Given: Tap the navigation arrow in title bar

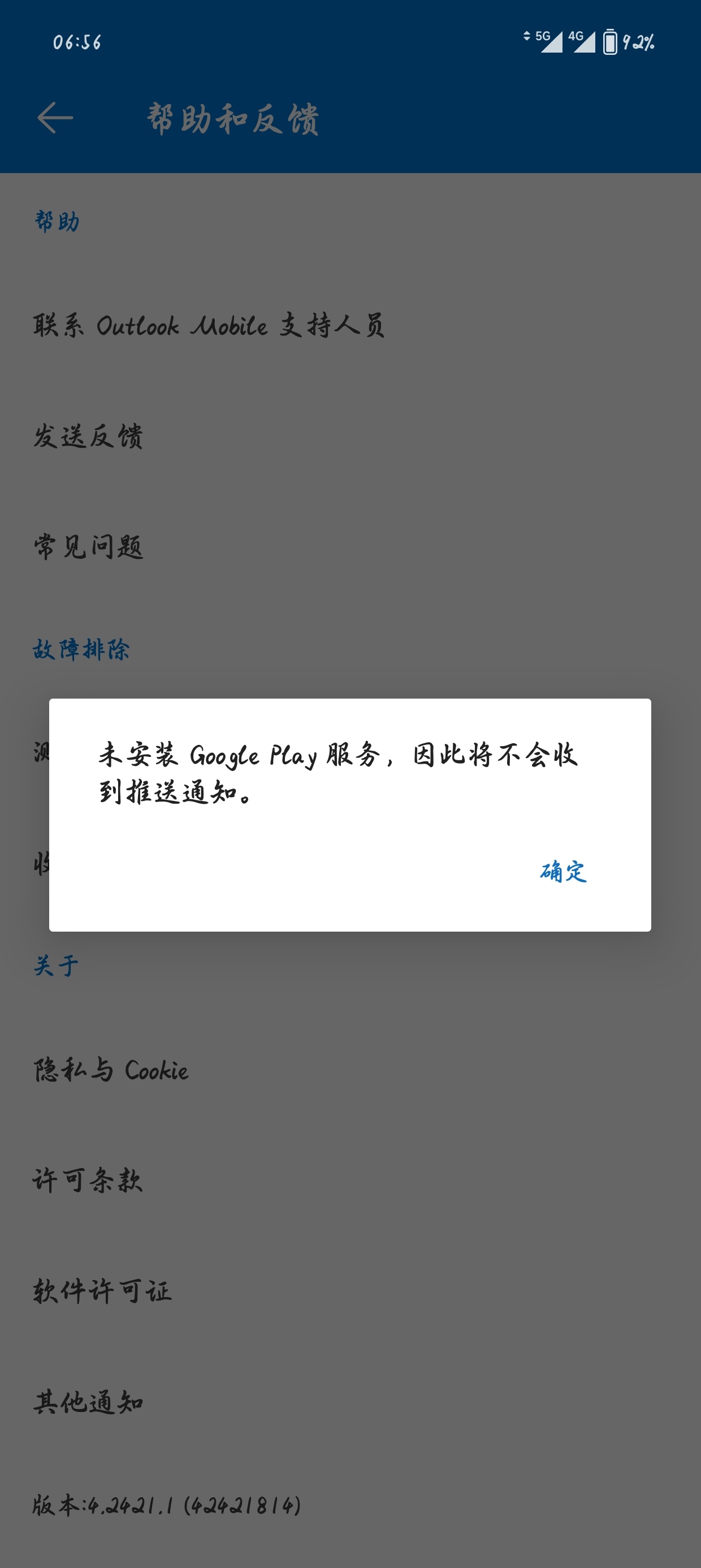Looking at the screenshot, I should (x=55, y=117).
